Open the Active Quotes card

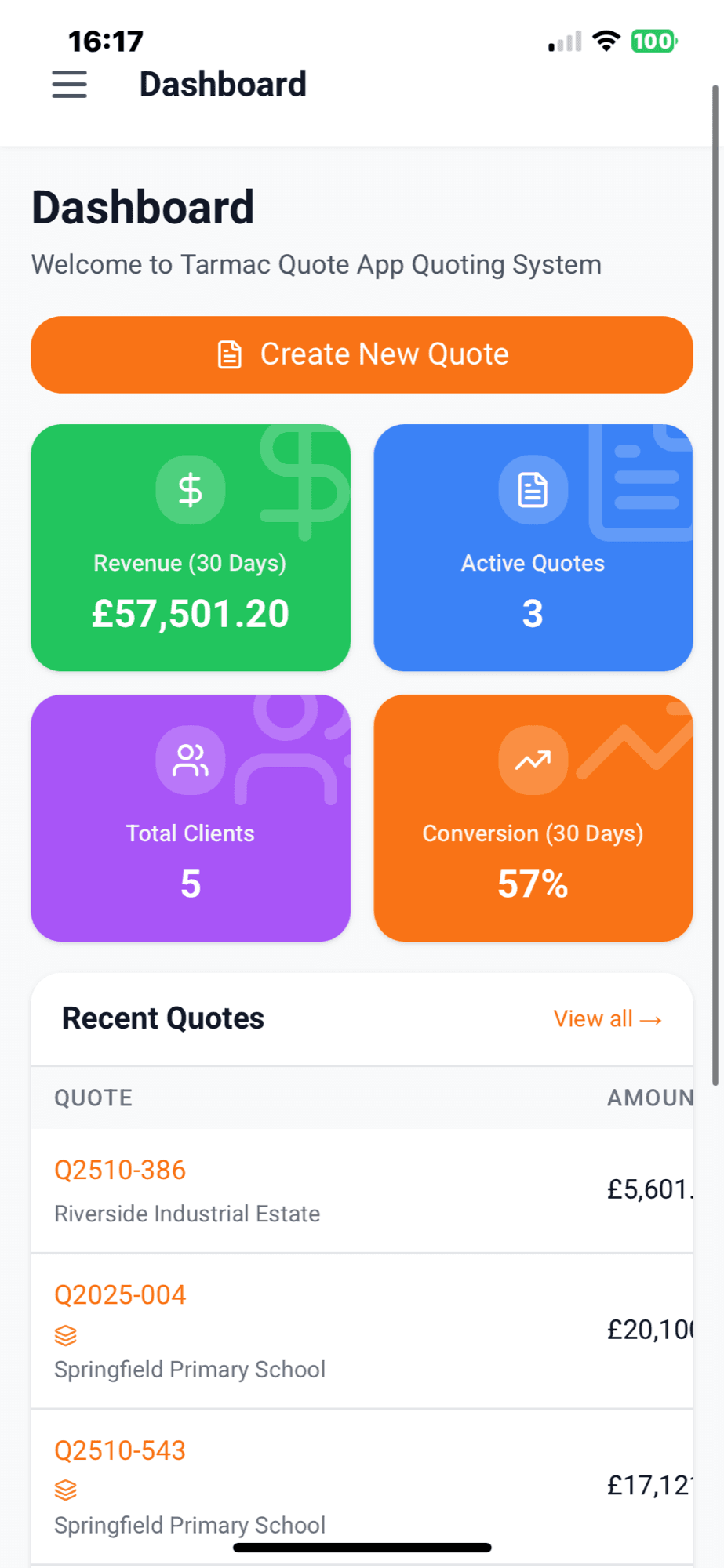coord(533,548)
